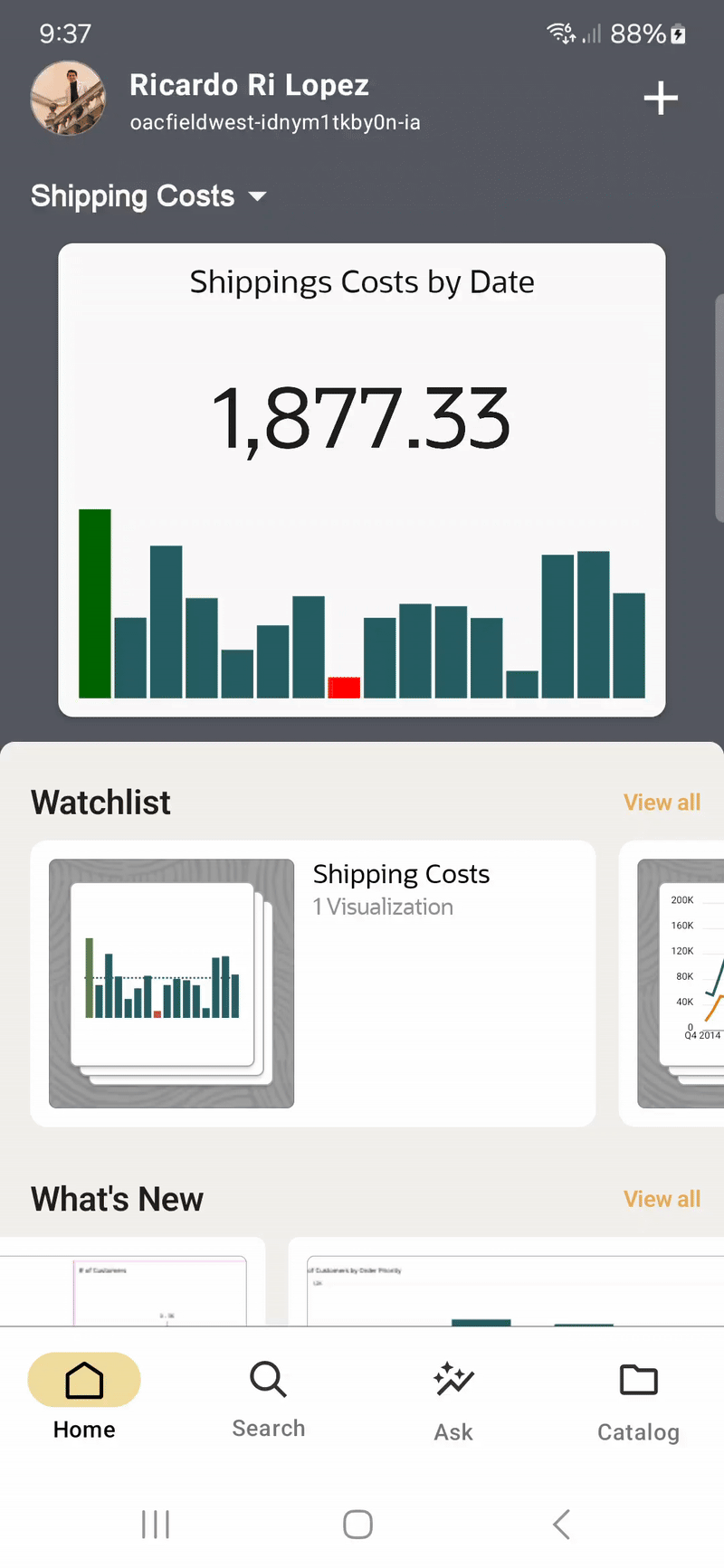
Task: View all items in the Watchlist
Action: (662, 802)
